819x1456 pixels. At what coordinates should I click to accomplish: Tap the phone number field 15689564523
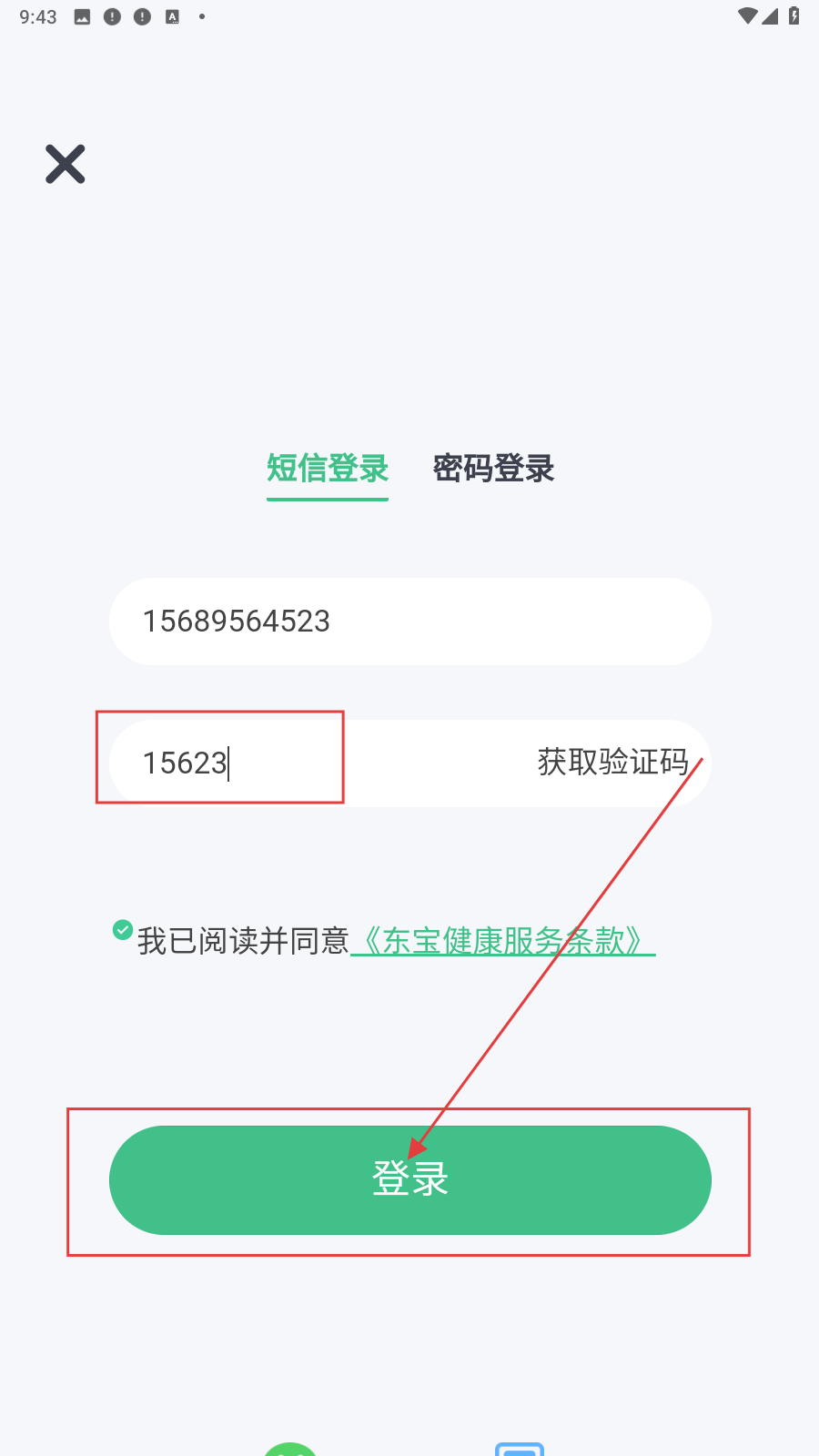tap(410, 622)
